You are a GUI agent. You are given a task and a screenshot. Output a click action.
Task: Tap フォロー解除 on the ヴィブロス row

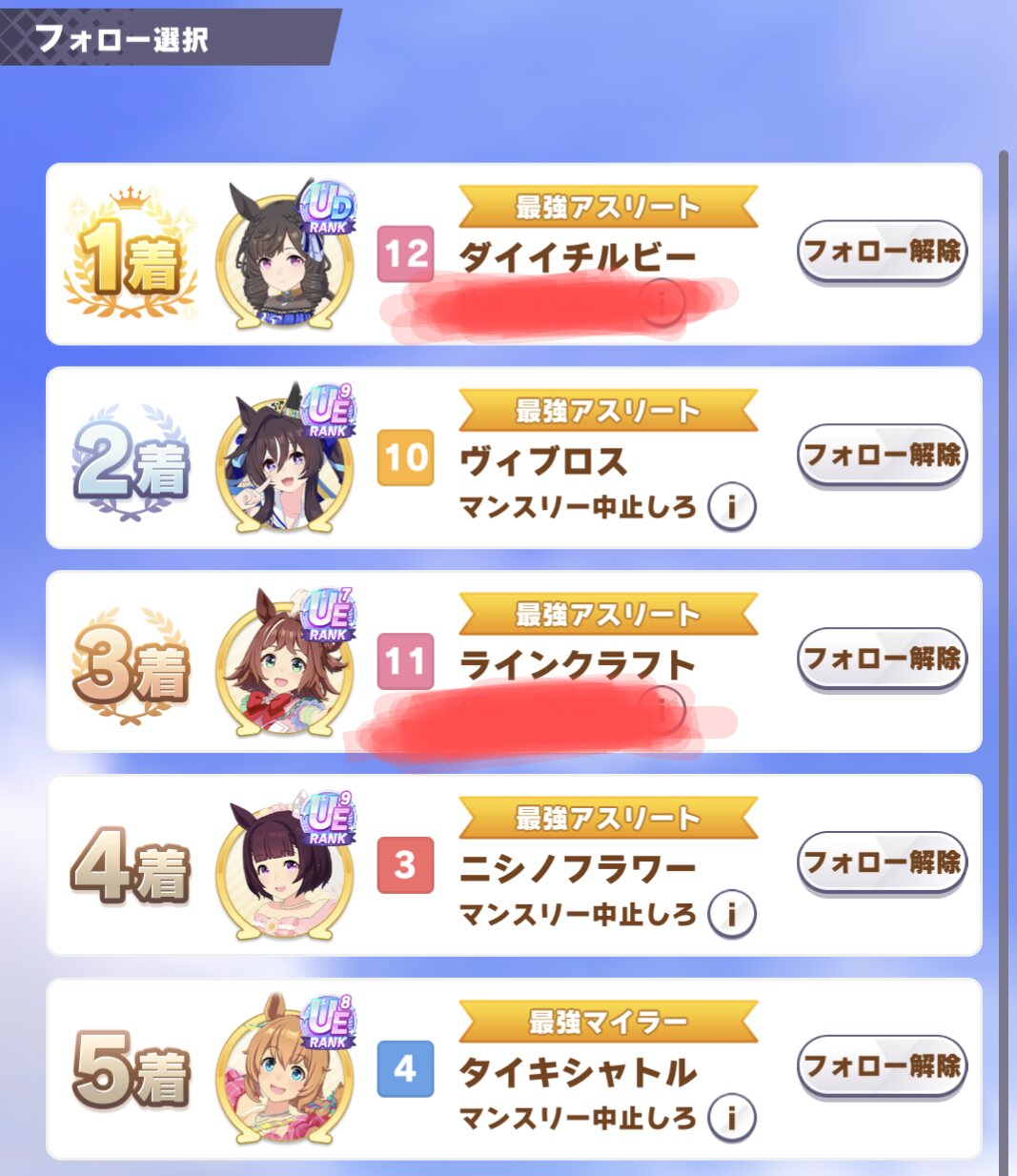tap(882, 456)
